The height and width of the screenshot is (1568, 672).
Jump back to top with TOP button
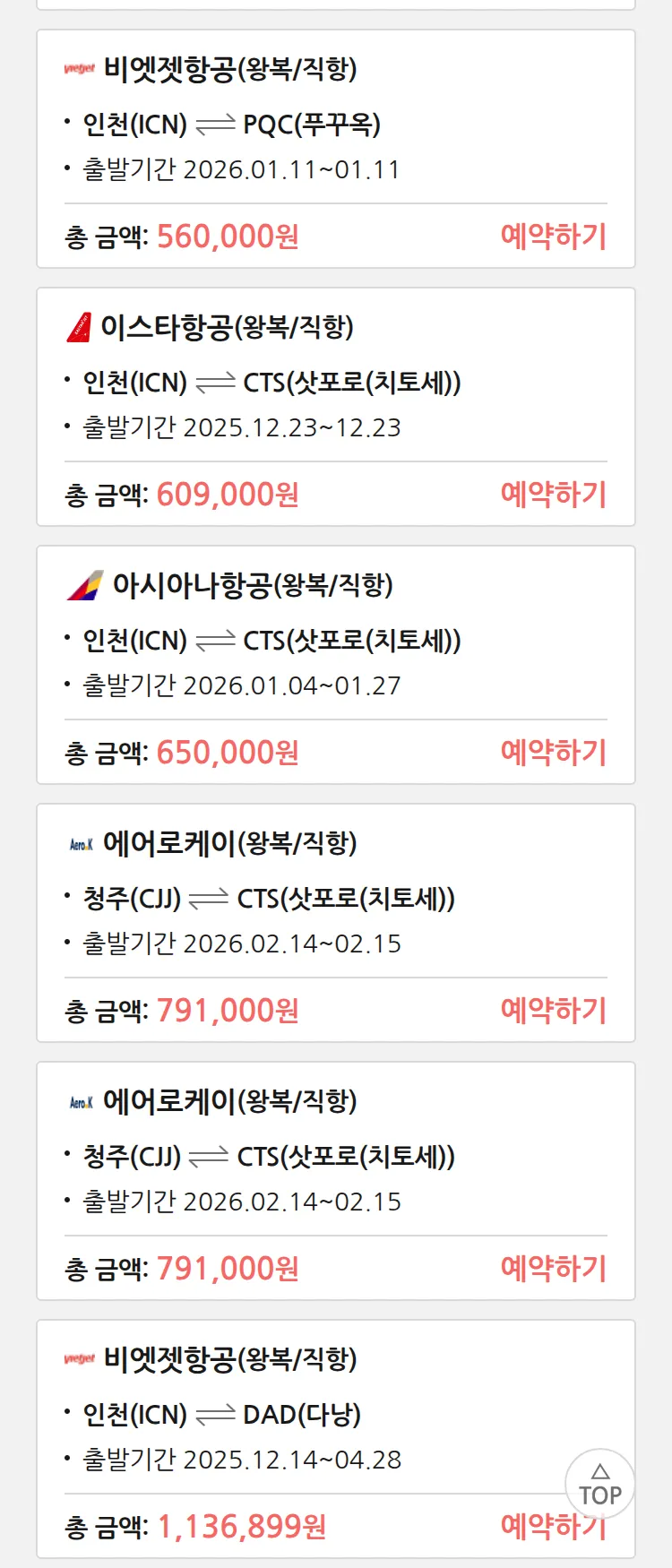pyautogui.click(x=599, y=1484)
